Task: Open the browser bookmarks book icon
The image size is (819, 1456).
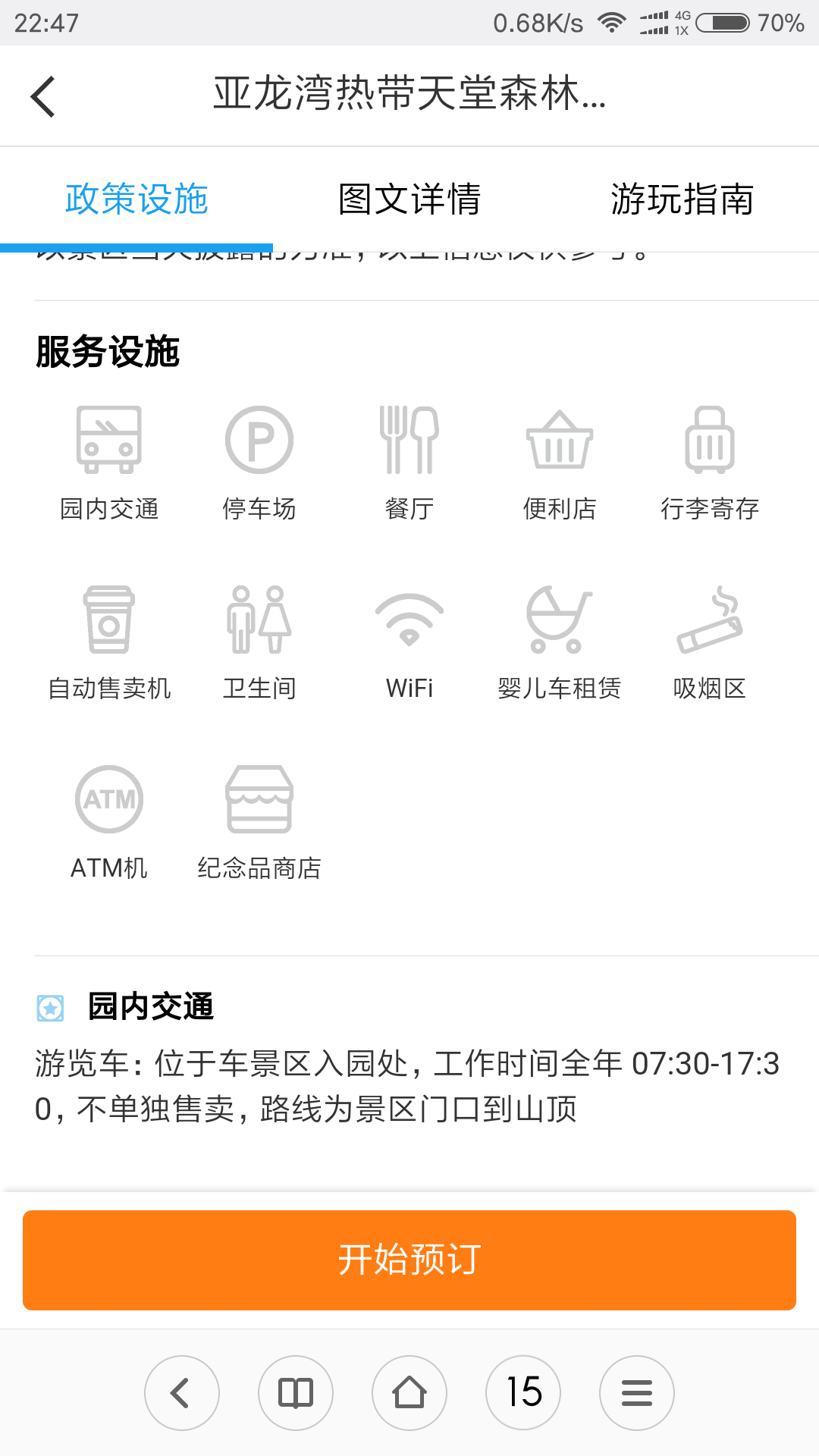Action: (296, 1393)
